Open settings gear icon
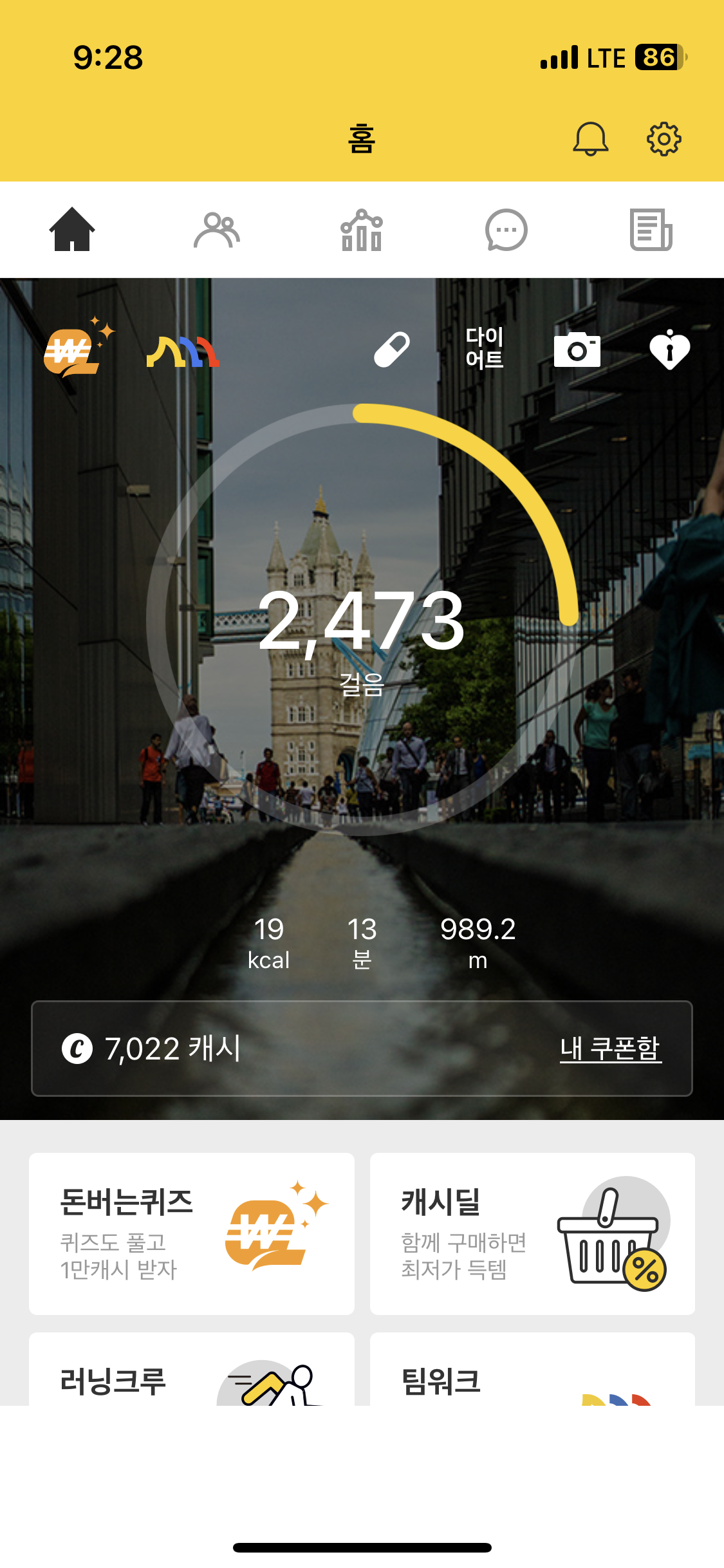Screen dimensions: 724x1568 pyautogui.click(x=664, y=138)
